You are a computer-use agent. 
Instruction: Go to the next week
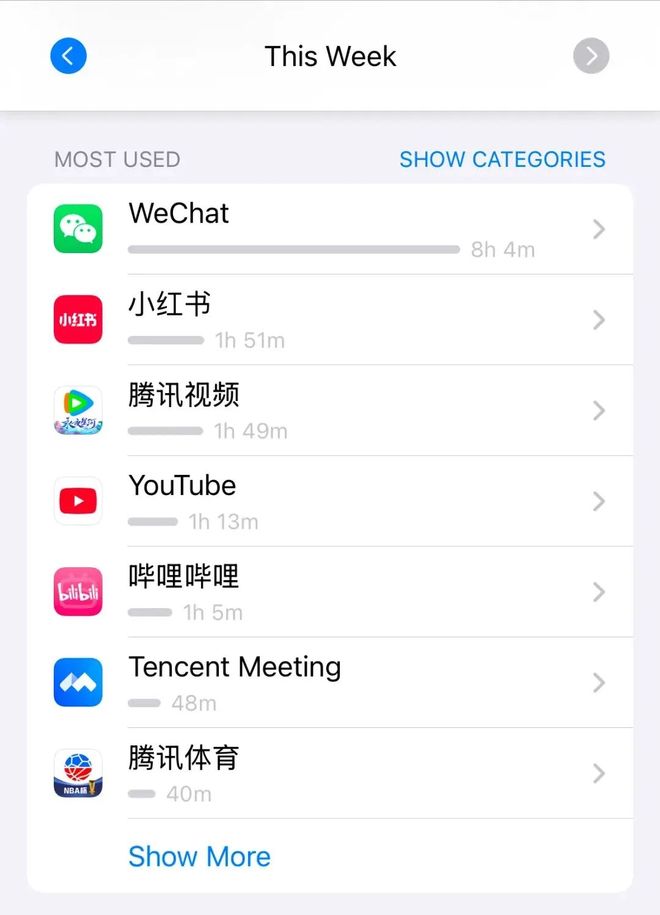(591, 56)
